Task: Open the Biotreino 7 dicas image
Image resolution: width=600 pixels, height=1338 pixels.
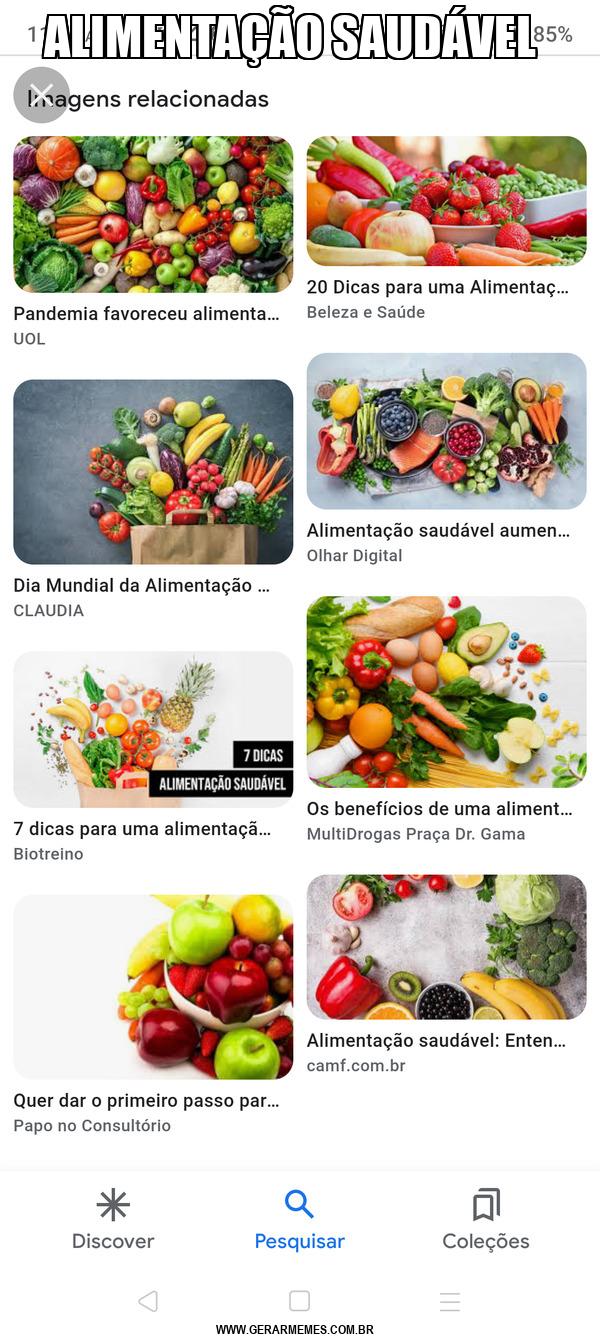Action: [x=153, y=730]
